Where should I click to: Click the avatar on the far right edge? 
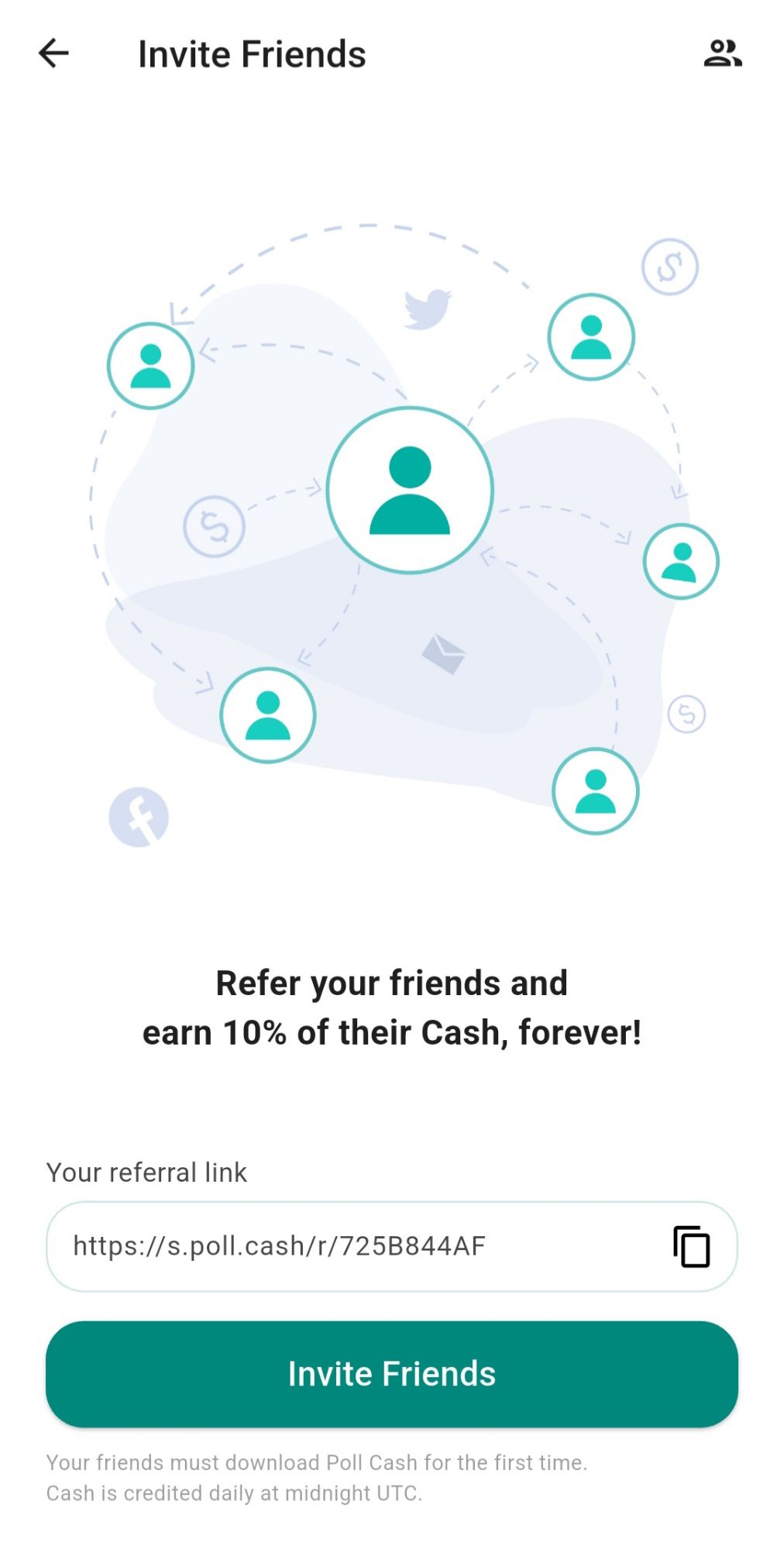681,561
